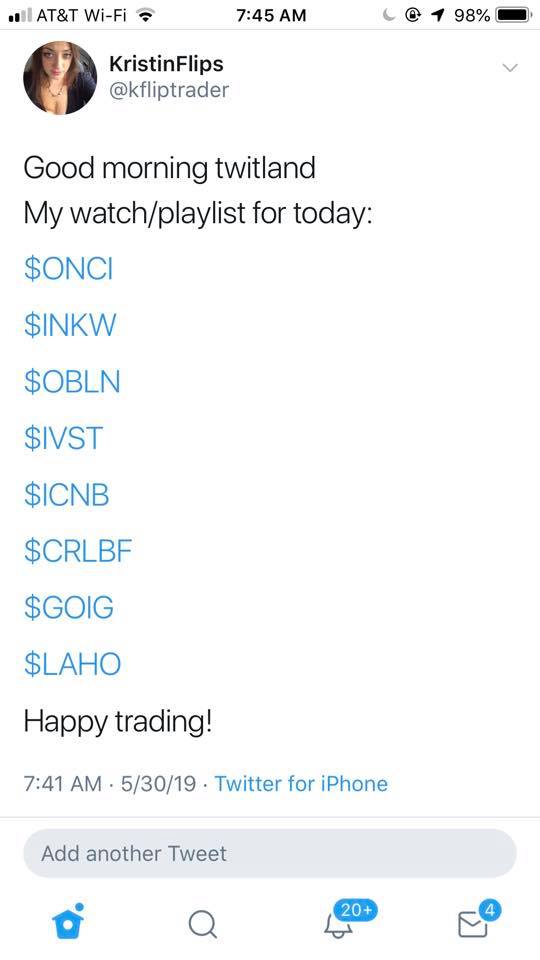Open the $ICNB cashtag link

(x=67, y=495)
